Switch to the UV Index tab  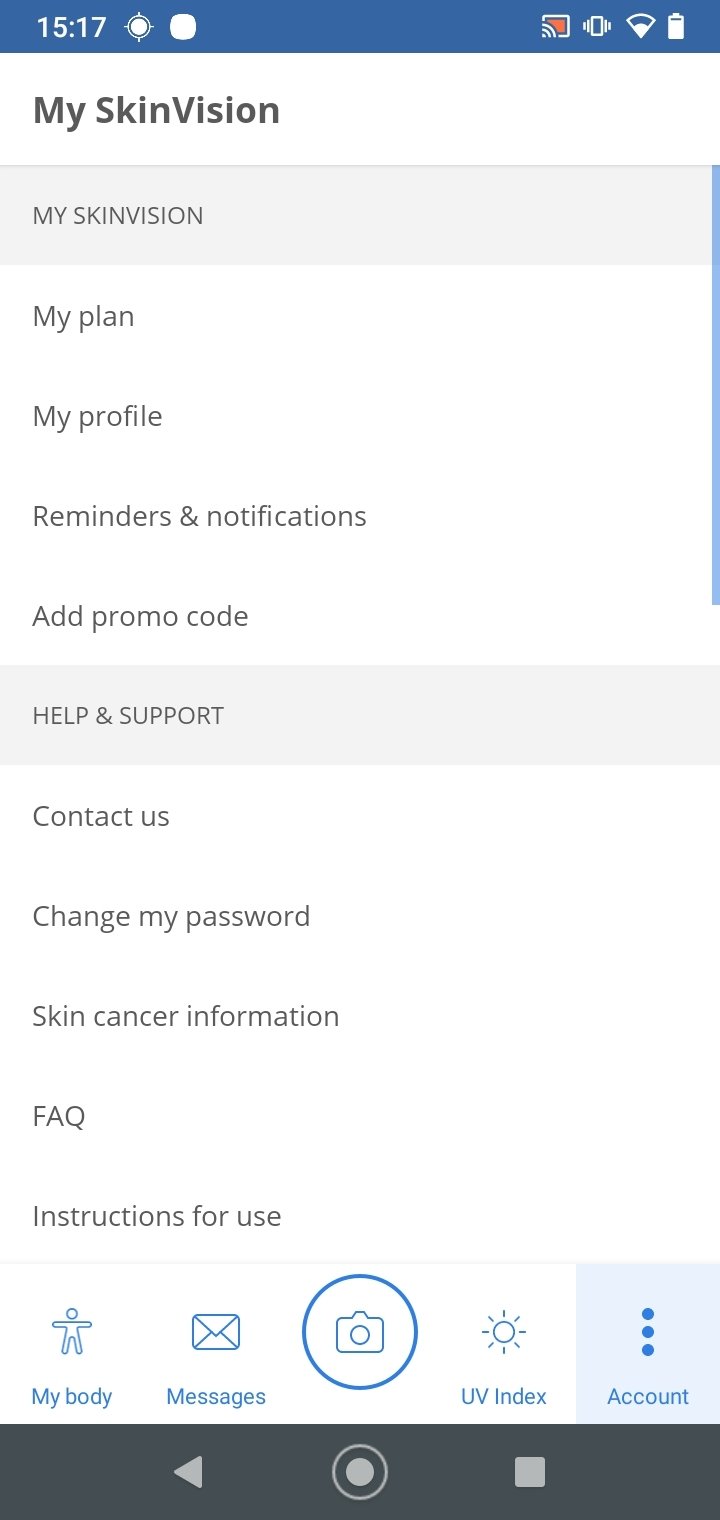click(x=504, y=1344)
